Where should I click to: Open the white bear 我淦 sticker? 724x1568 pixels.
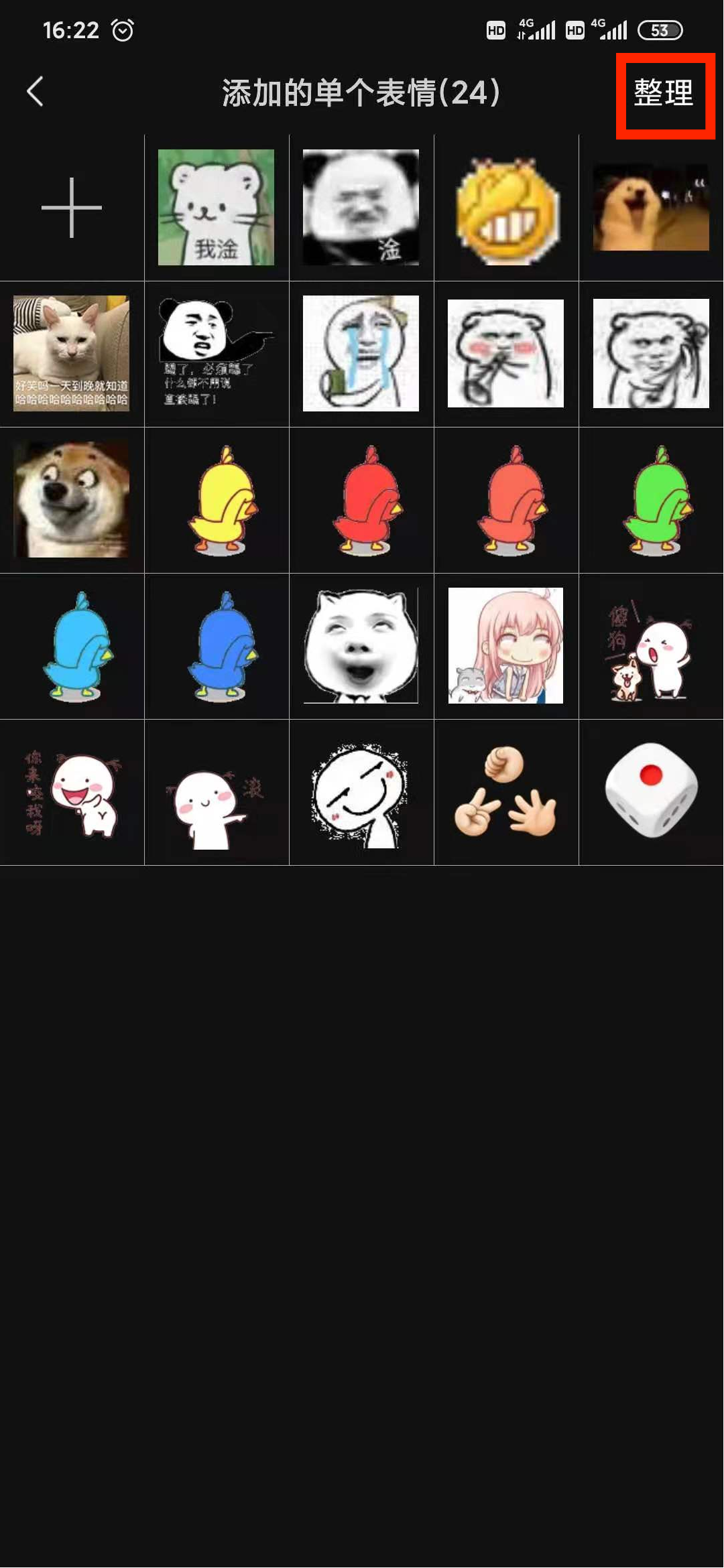pyautogui.click(x=216, y=208)
